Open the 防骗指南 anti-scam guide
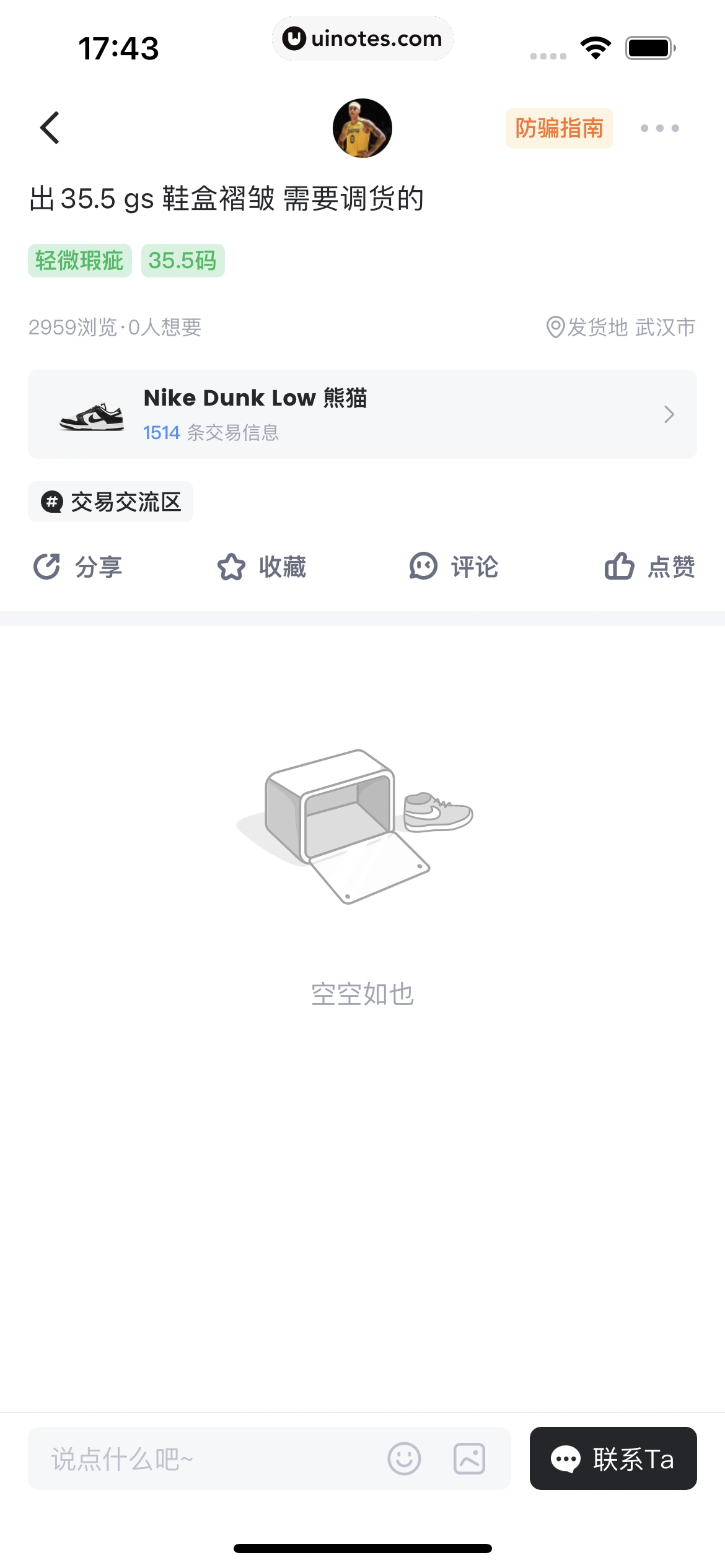Image resolution: width=725 pixels, height=1568 pixels. click(x=559, y=128)
